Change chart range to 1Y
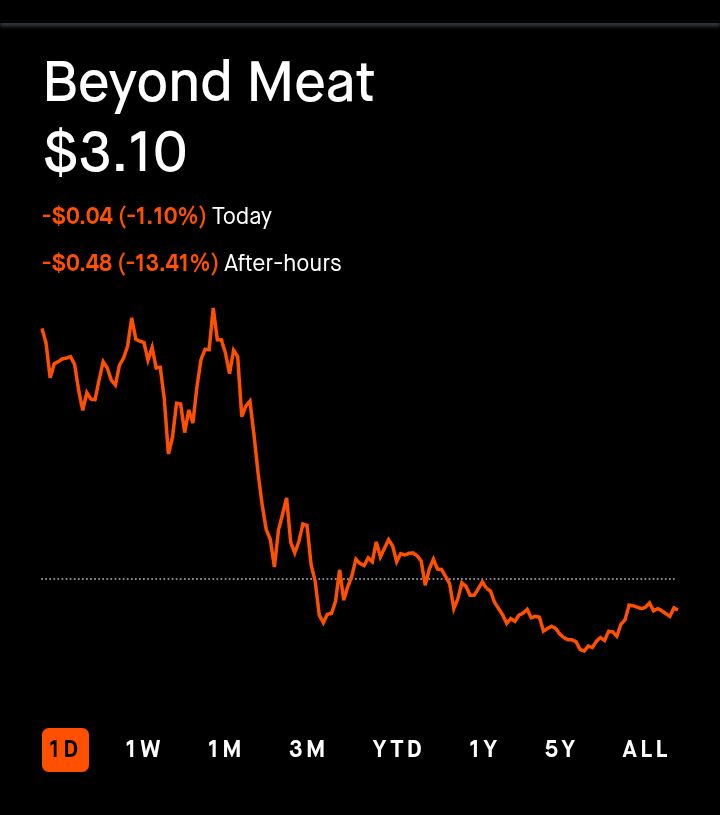The image size is (720, 815). point(484,749)
